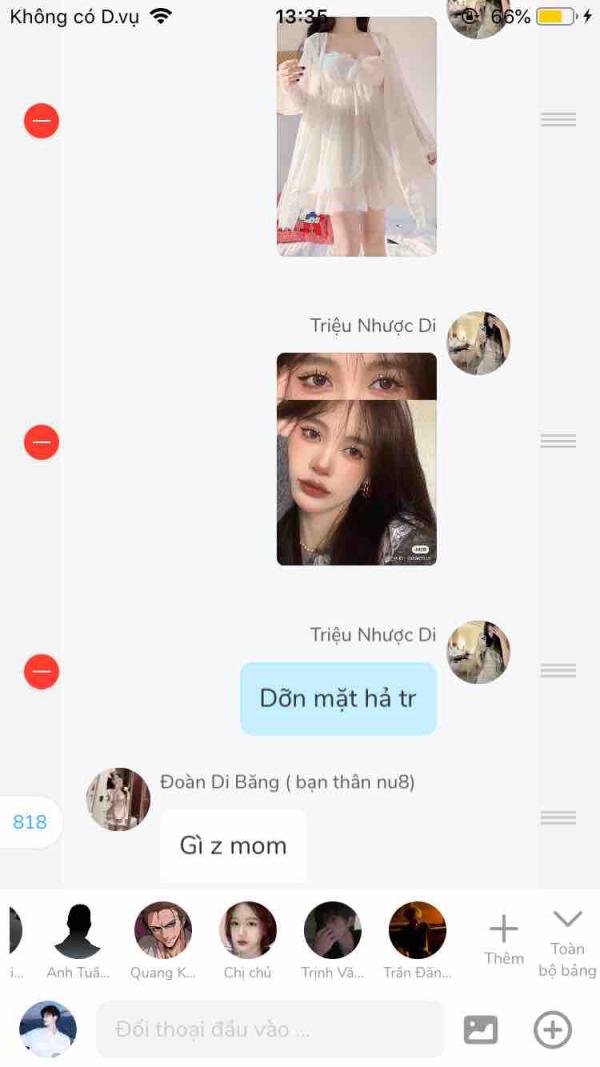Remove the "Dỡn mặt hả tr" message
Image resolution: width=600 pixels, height=1067 pixels.
point(41,671)
